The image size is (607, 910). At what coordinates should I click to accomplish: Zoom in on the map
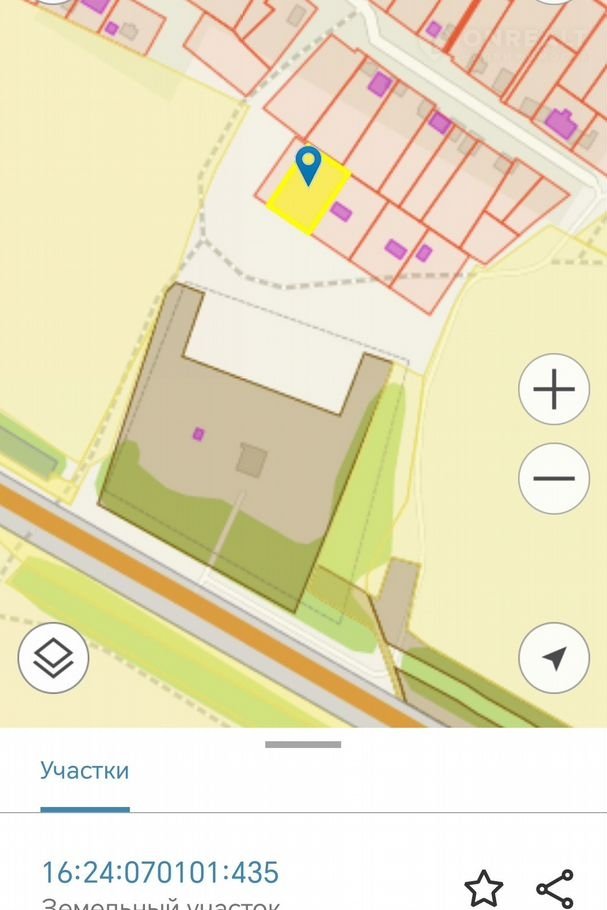tap(554, 389)
